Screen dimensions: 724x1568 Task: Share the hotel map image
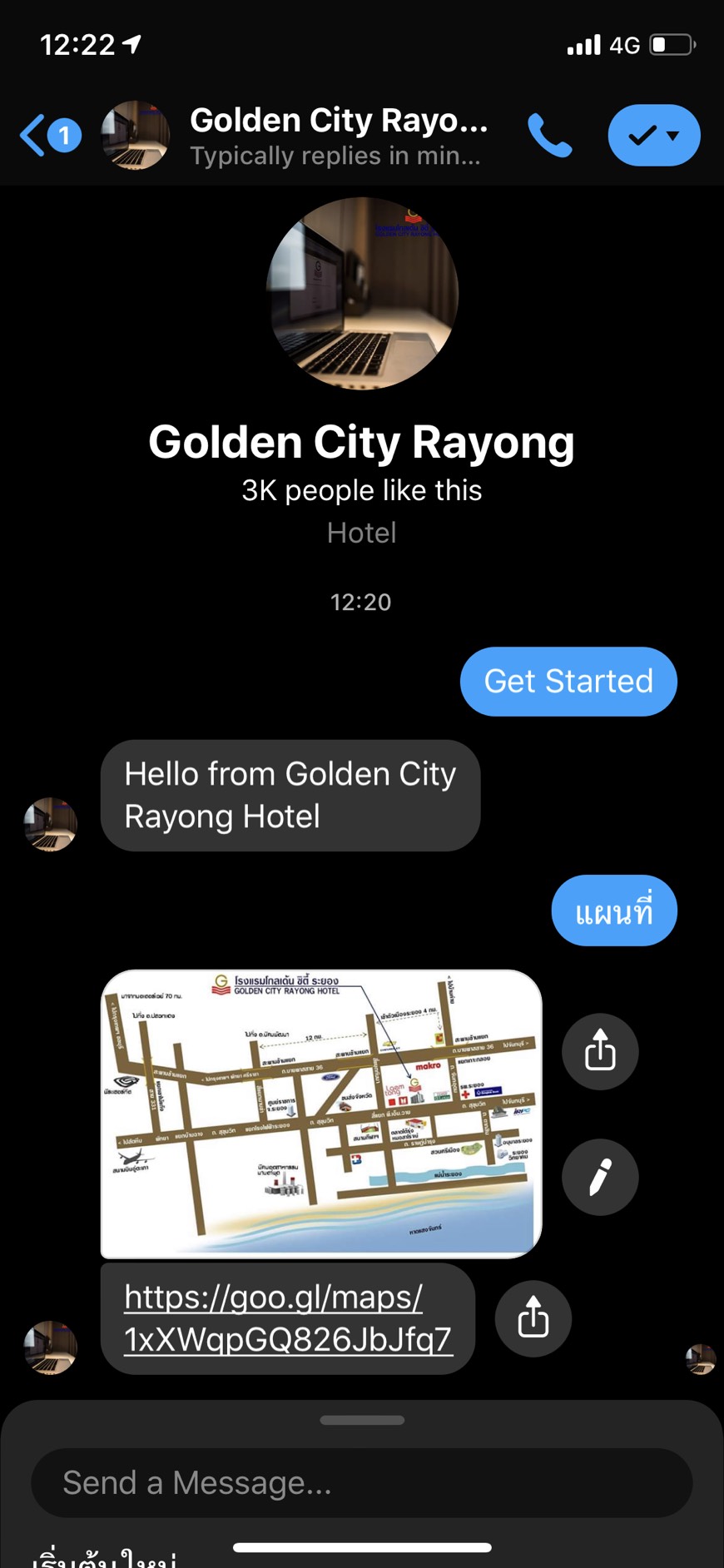599,1051
